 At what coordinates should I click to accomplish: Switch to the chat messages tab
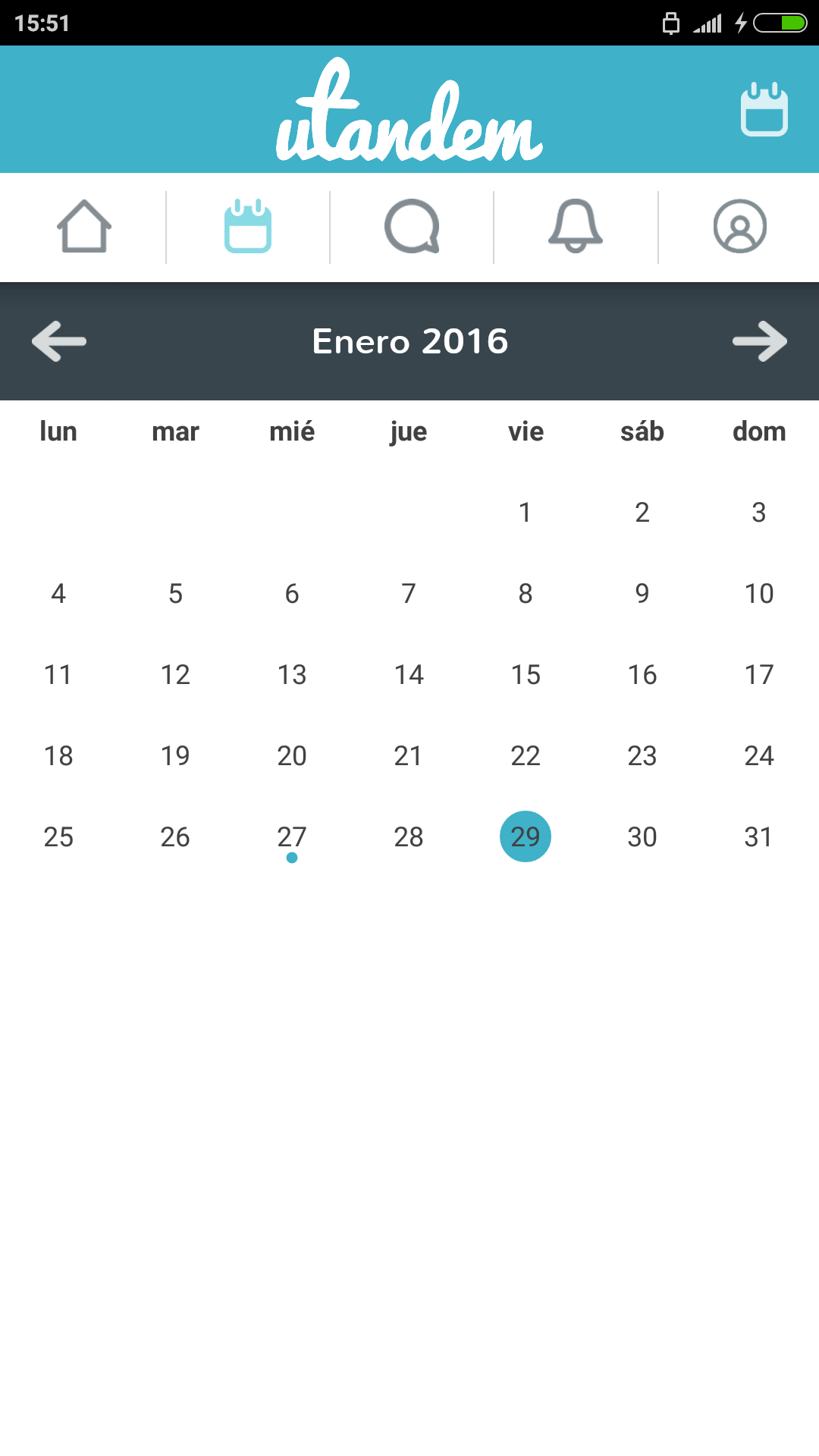(x=412, y=226)
